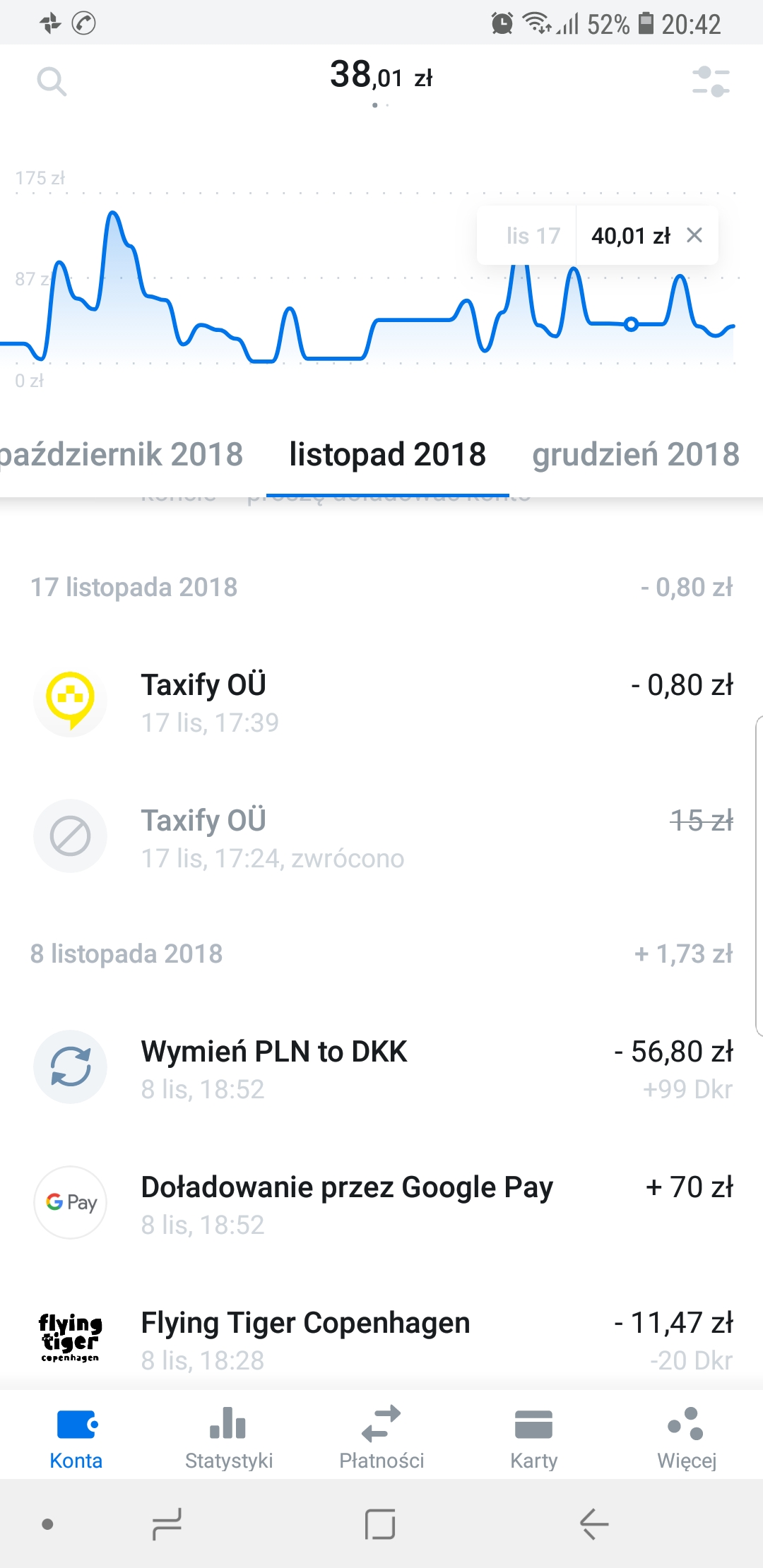Open the Karty tab
The width and height of the screenshot is (763, 1568).
(x=534, y=1436)
